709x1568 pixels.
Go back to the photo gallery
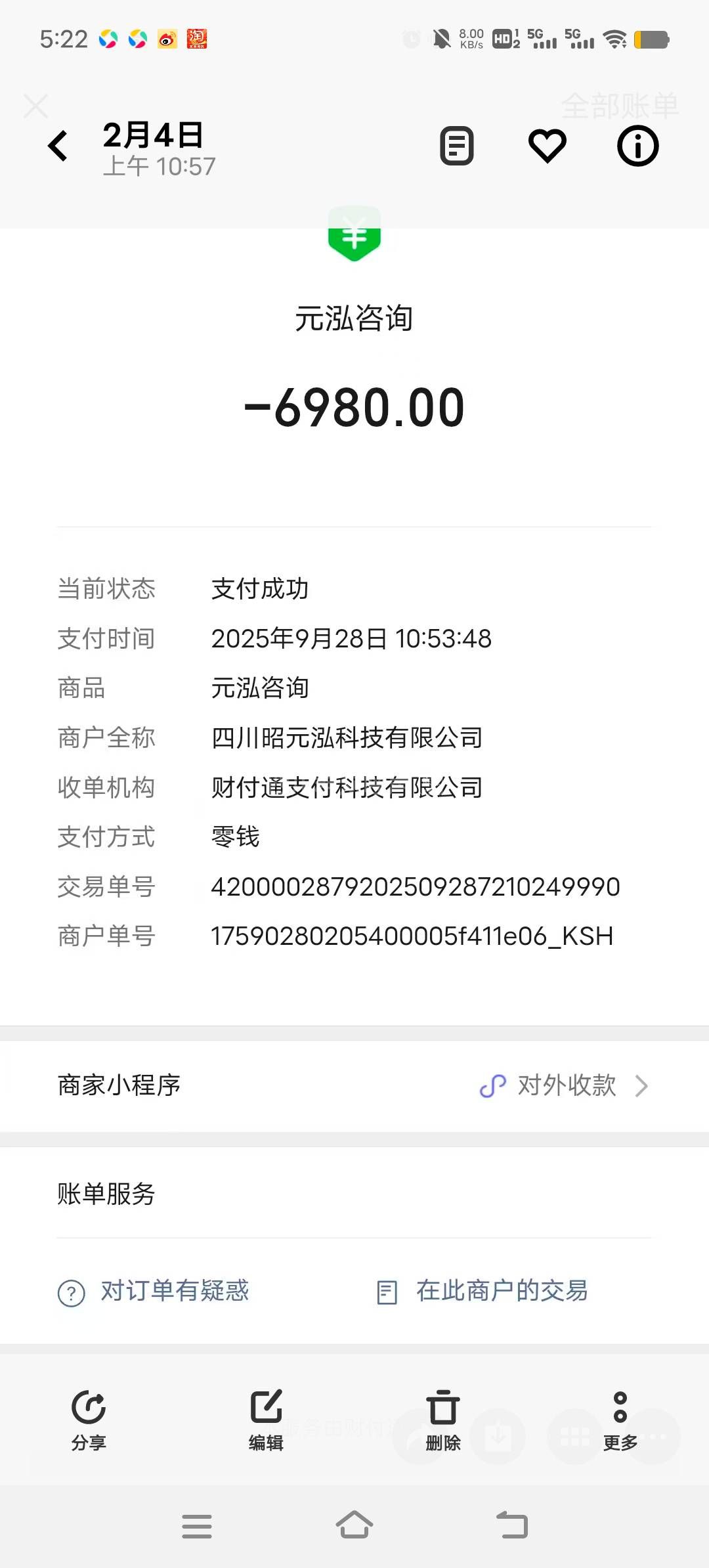point(58,146)
